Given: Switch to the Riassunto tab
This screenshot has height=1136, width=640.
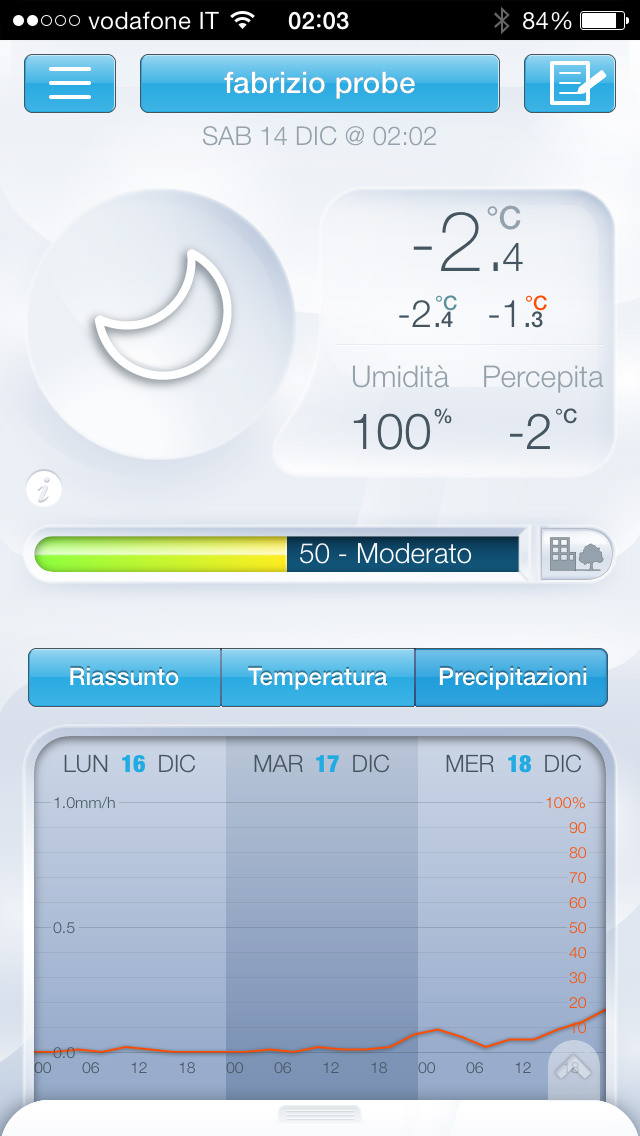Looking at the screenshot, I should 124,677.
